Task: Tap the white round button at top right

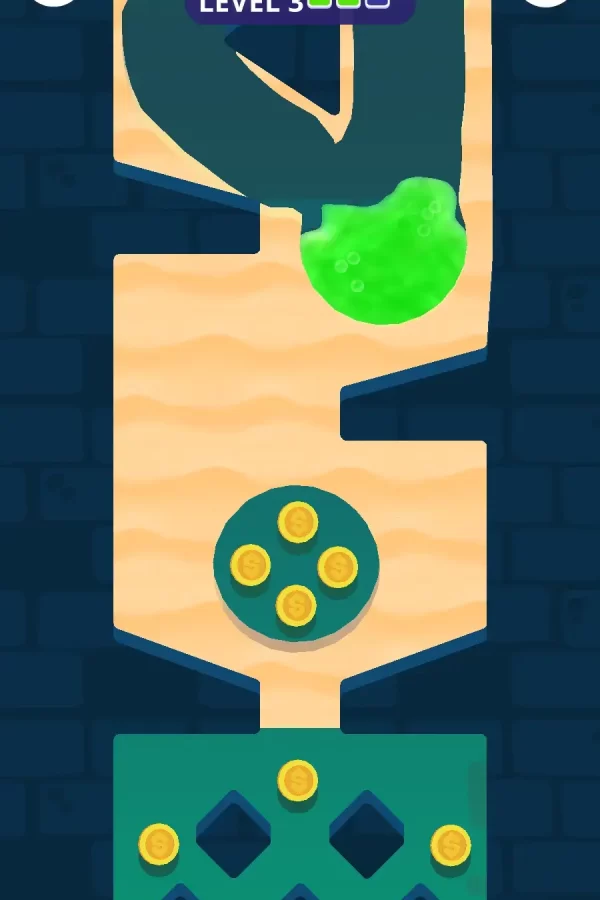Action: (x=546, y=3)
